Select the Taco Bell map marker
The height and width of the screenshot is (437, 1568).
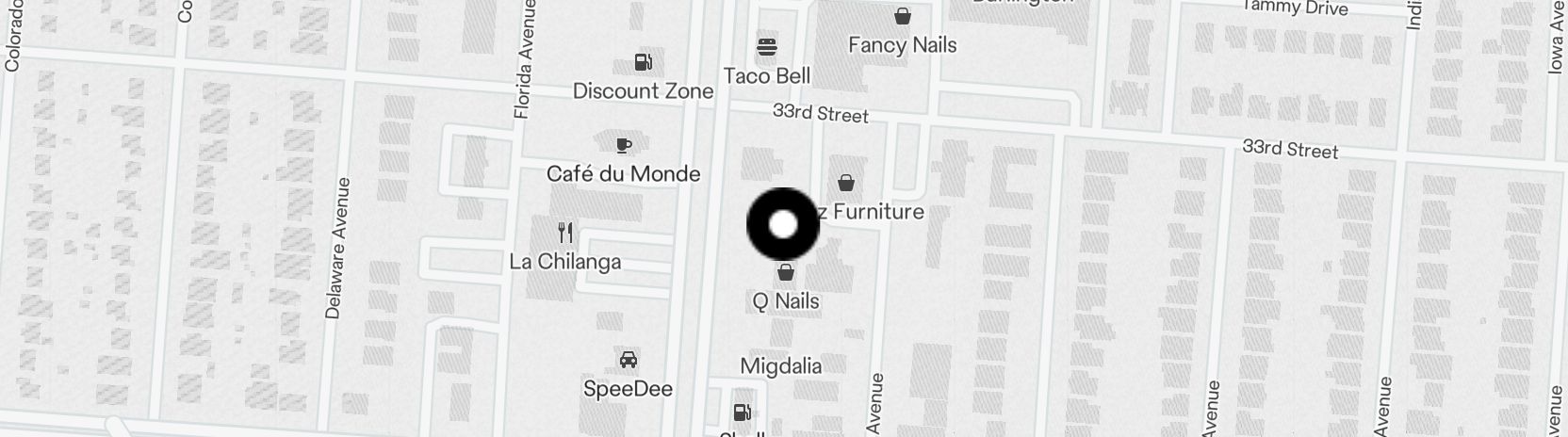pos(767,47)
